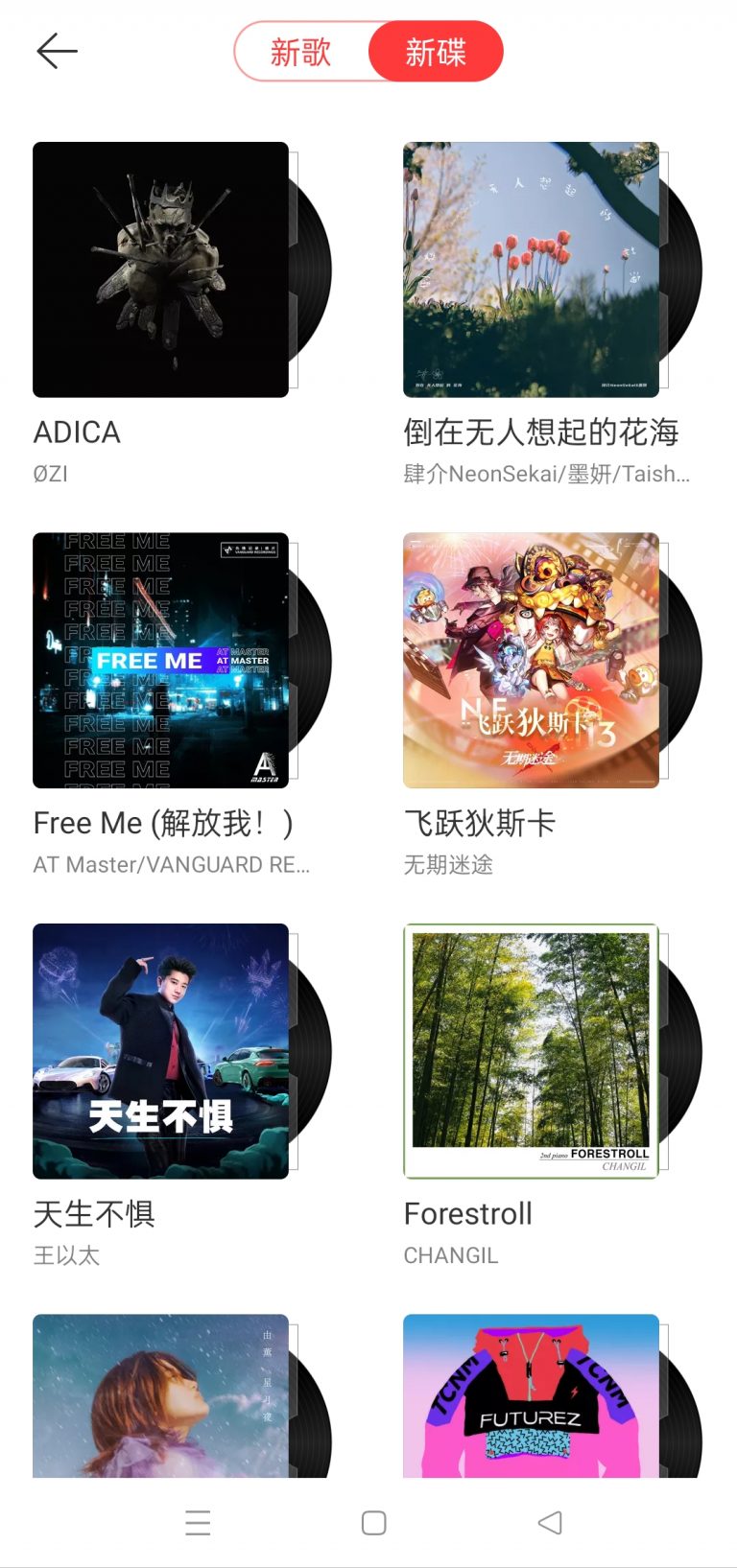
Task: Switch to the 新歌 tab
Action: pos(300,52)
